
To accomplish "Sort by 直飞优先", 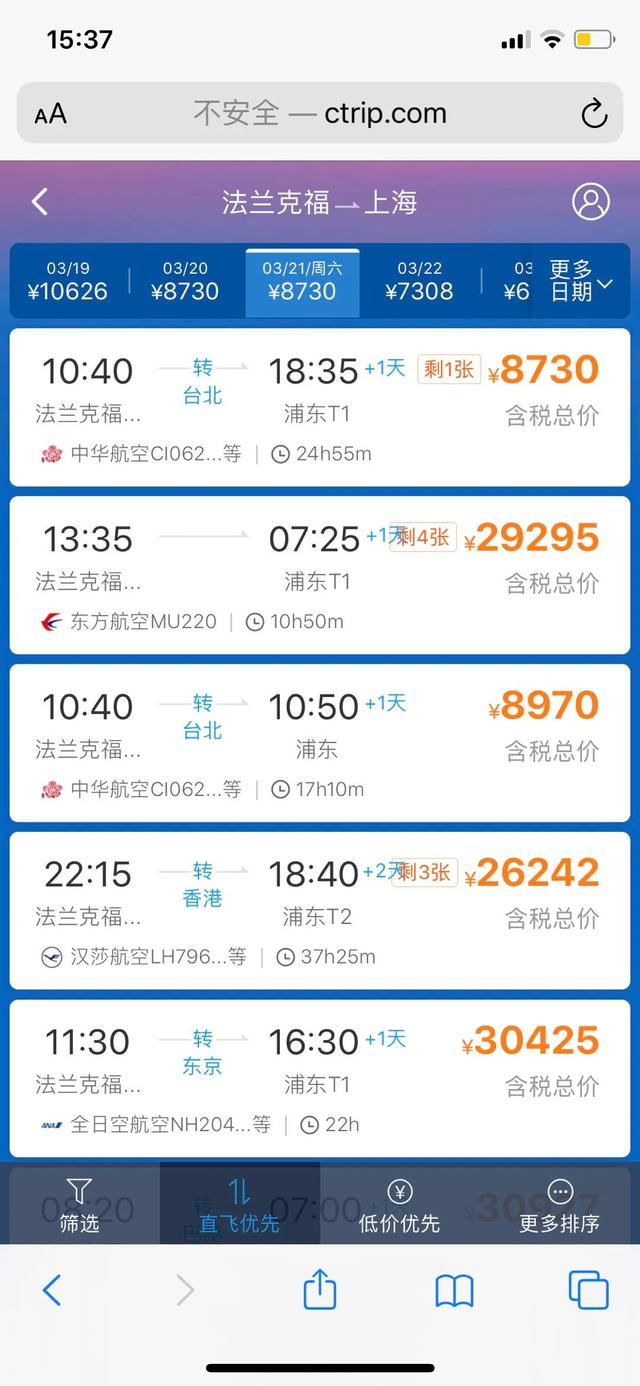I will click(x=239, y=1205).
